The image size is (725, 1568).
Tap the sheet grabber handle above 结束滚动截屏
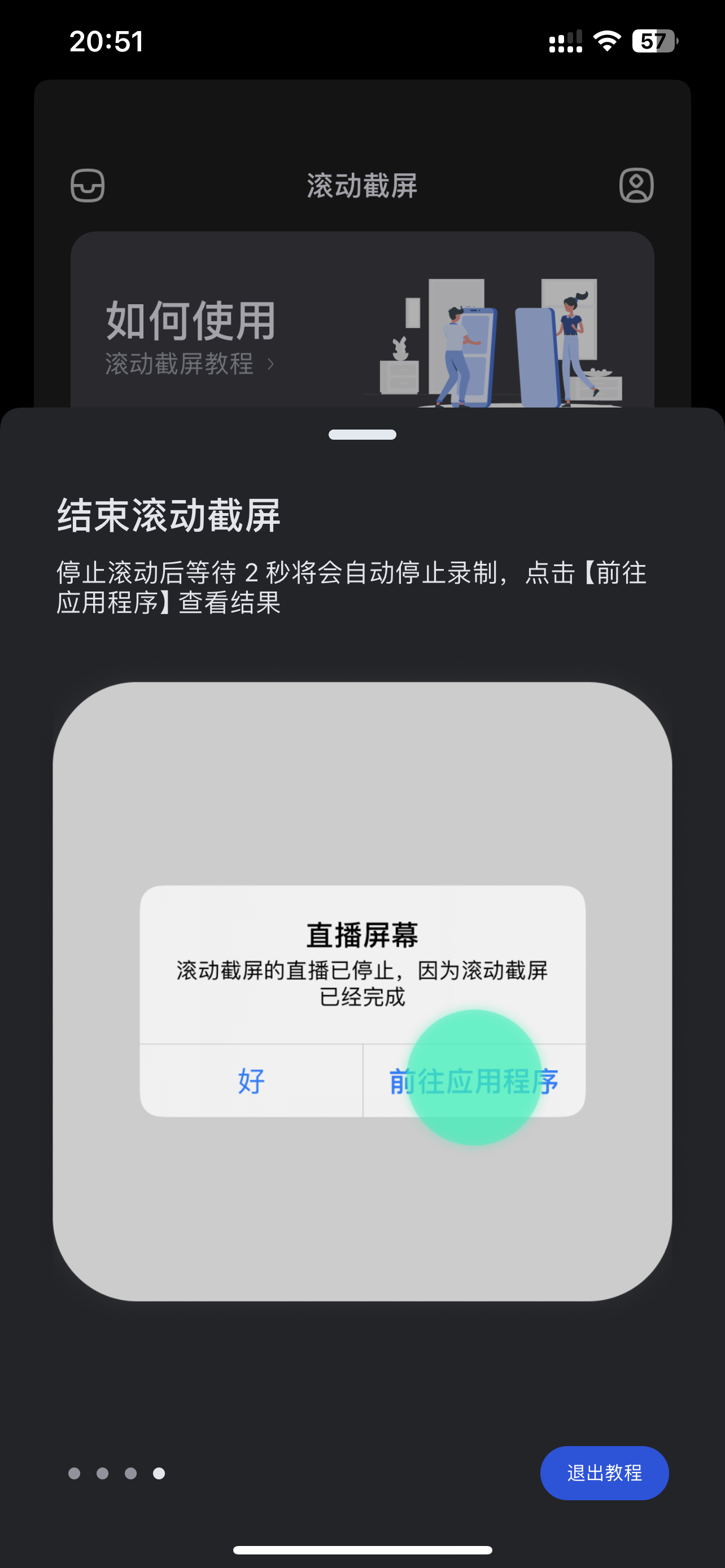[x=362, y=435]
